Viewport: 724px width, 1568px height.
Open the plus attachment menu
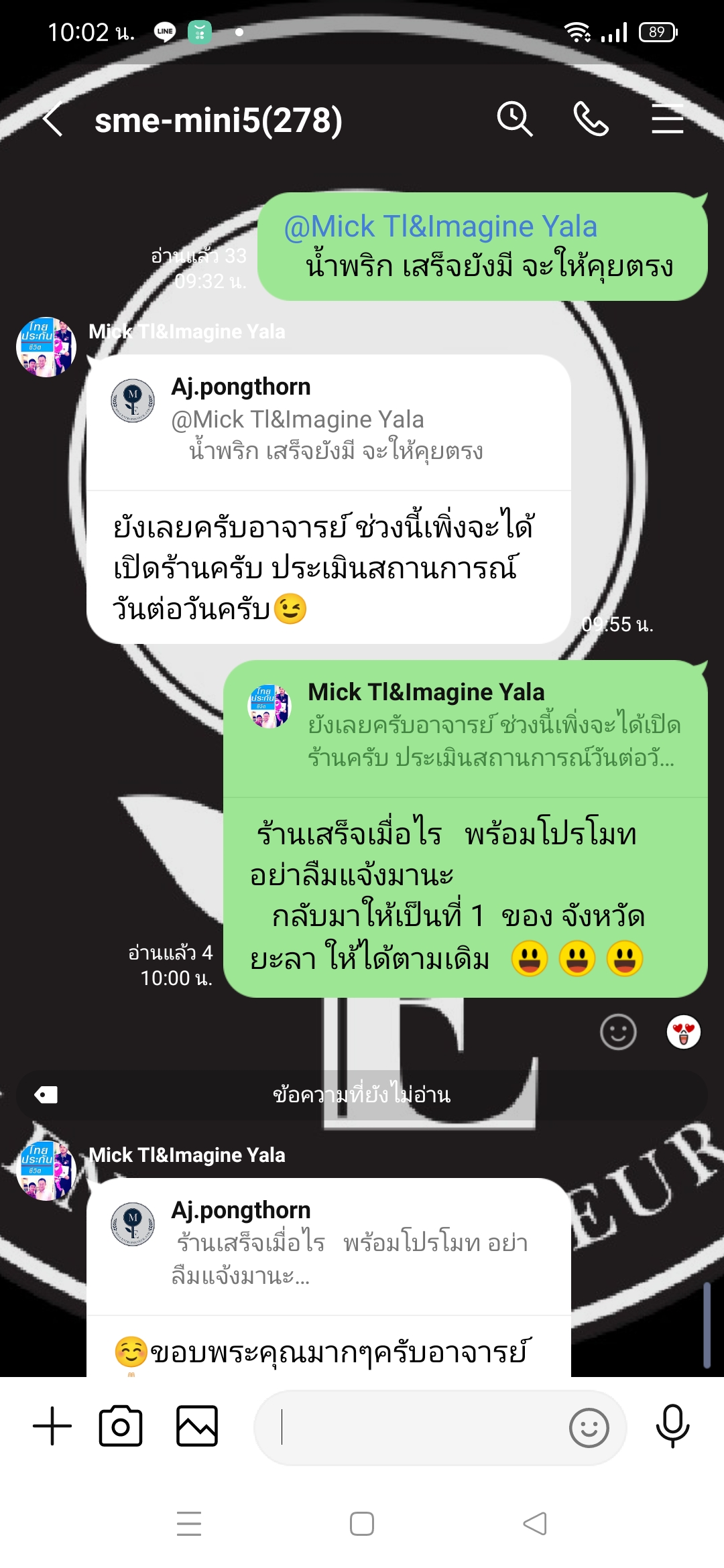pos(52,1426)
